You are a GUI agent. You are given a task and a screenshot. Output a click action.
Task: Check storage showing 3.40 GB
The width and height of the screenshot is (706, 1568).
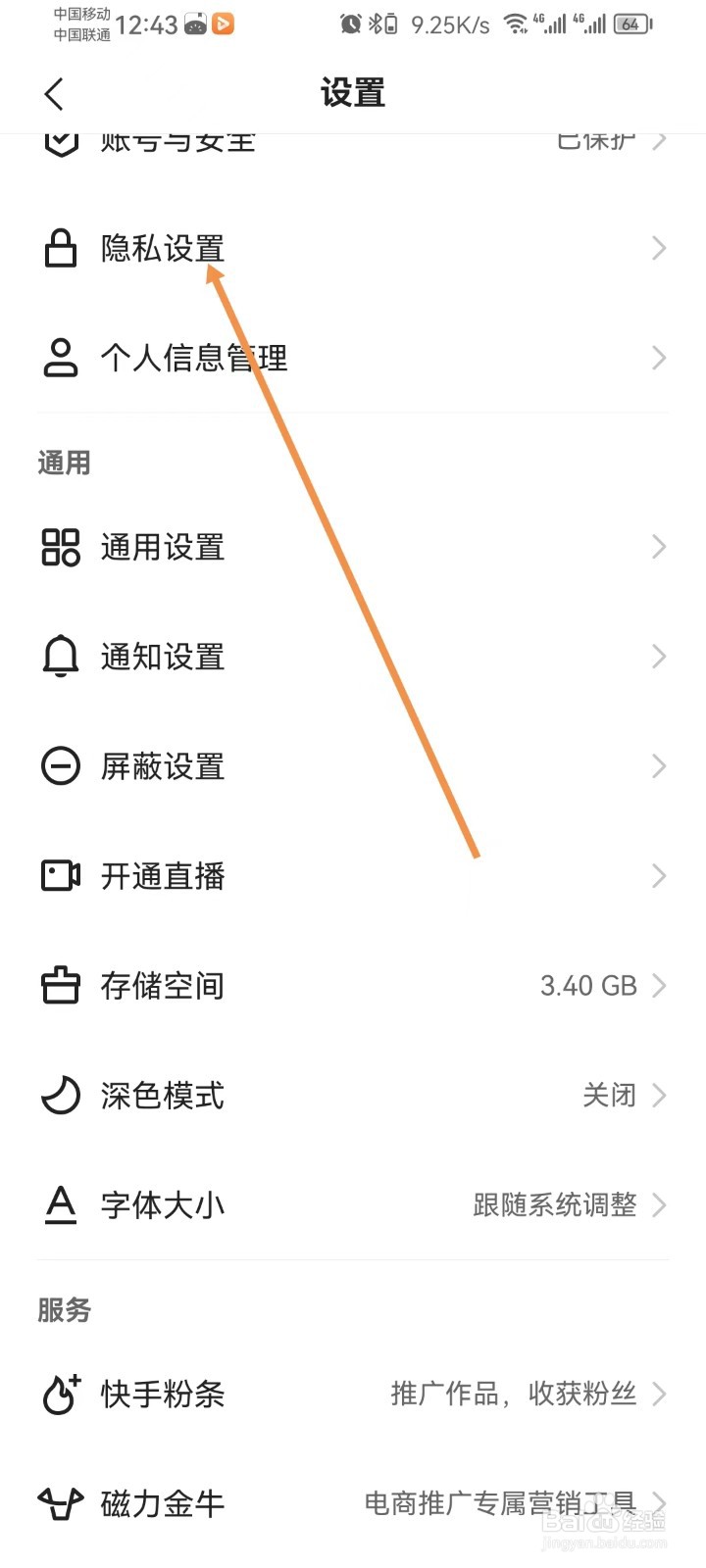[x=589, y=985]
